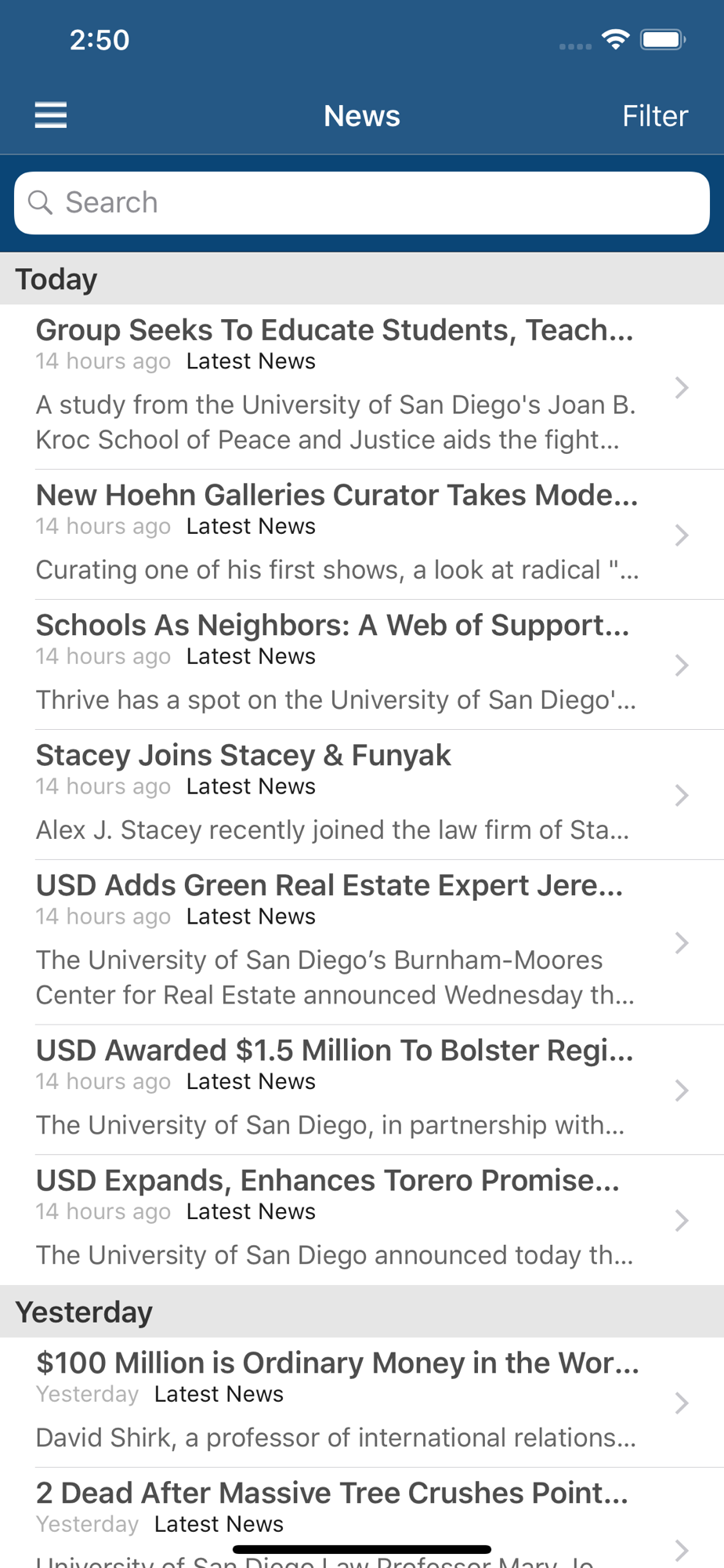Open the hamburger navigation menu
This screenshot has width=724, height=1568.
(x=51, y=115)
